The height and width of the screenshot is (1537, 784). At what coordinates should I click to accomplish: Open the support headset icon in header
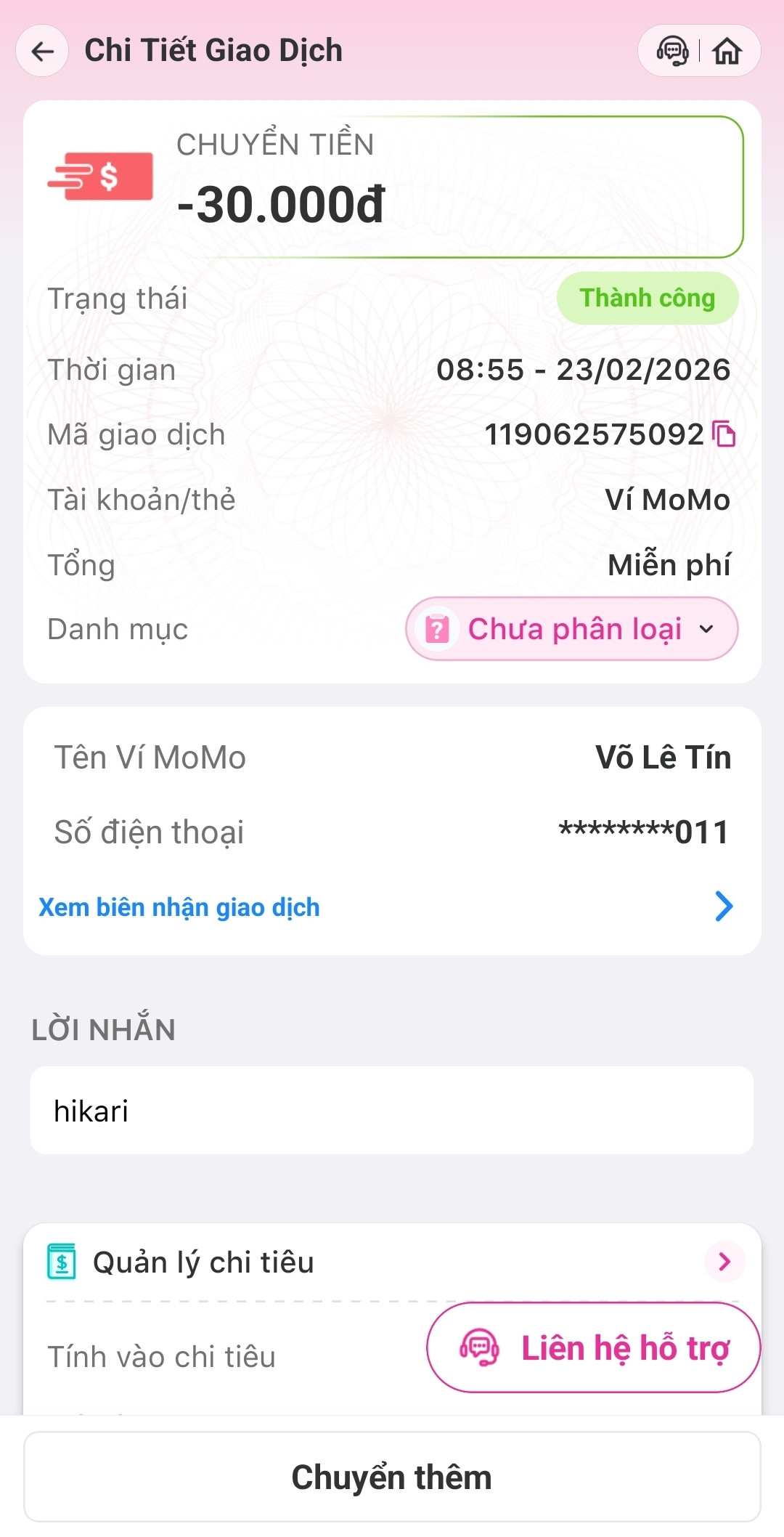(x=672, y=51)
